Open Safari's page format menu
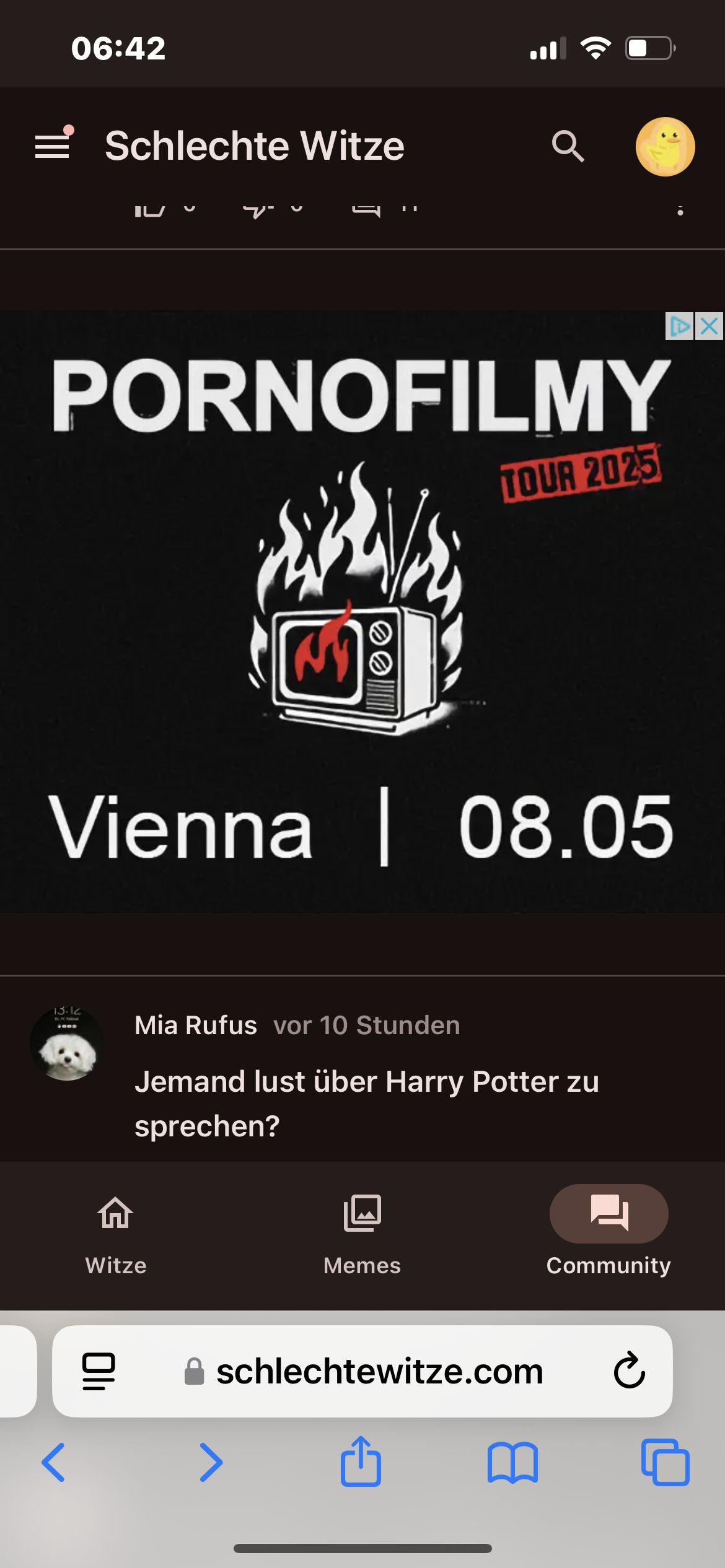 (99, 1371)
